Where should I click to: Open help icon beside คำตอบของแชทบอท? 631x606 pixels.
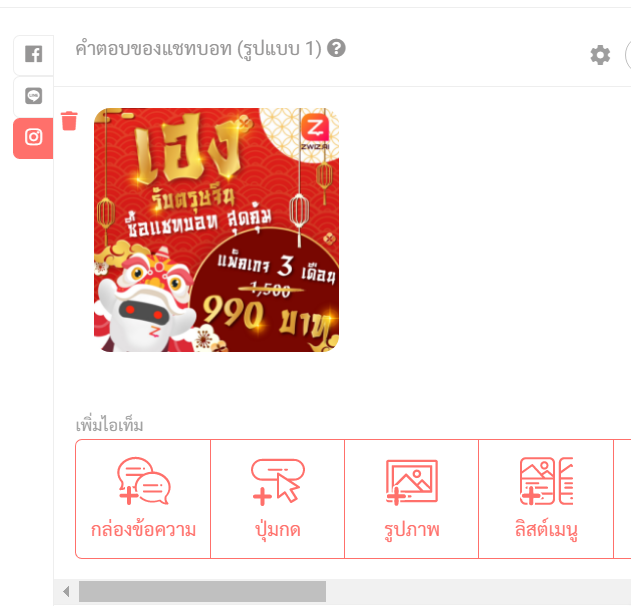(x=337, y=48)
